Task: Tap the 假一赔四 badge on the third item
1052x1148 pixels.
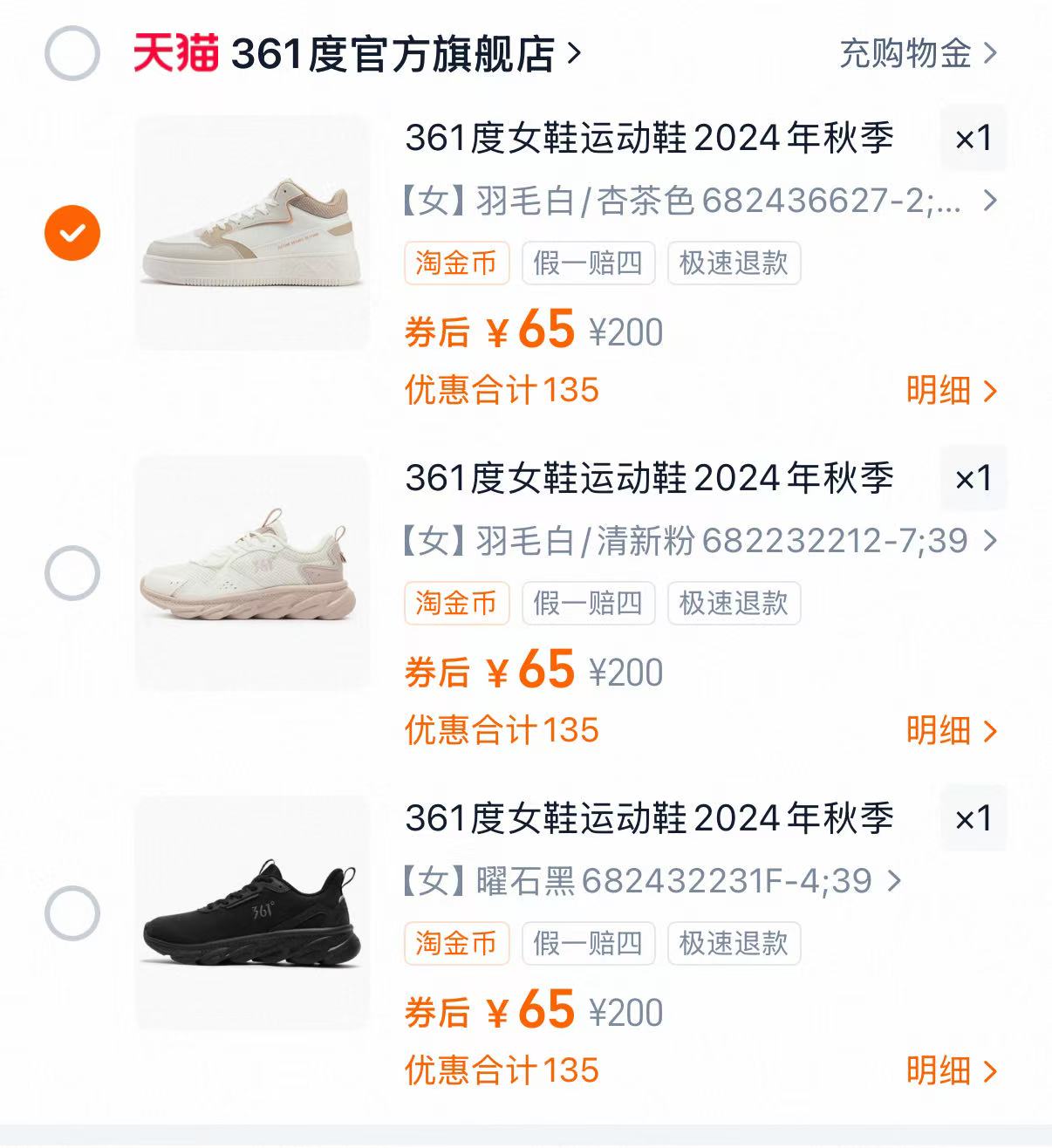Action: click(589, 943)
